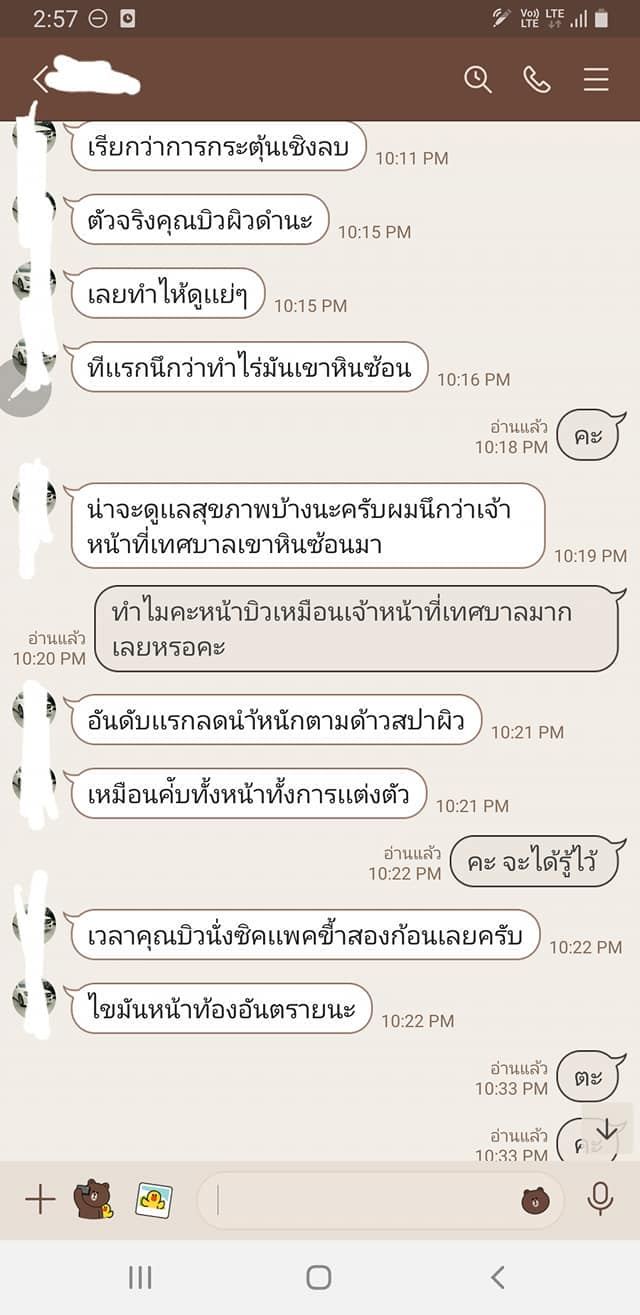This screenshot has height=1315, width=640.
Task: Search within this chat history
Action: click(478, 80)
